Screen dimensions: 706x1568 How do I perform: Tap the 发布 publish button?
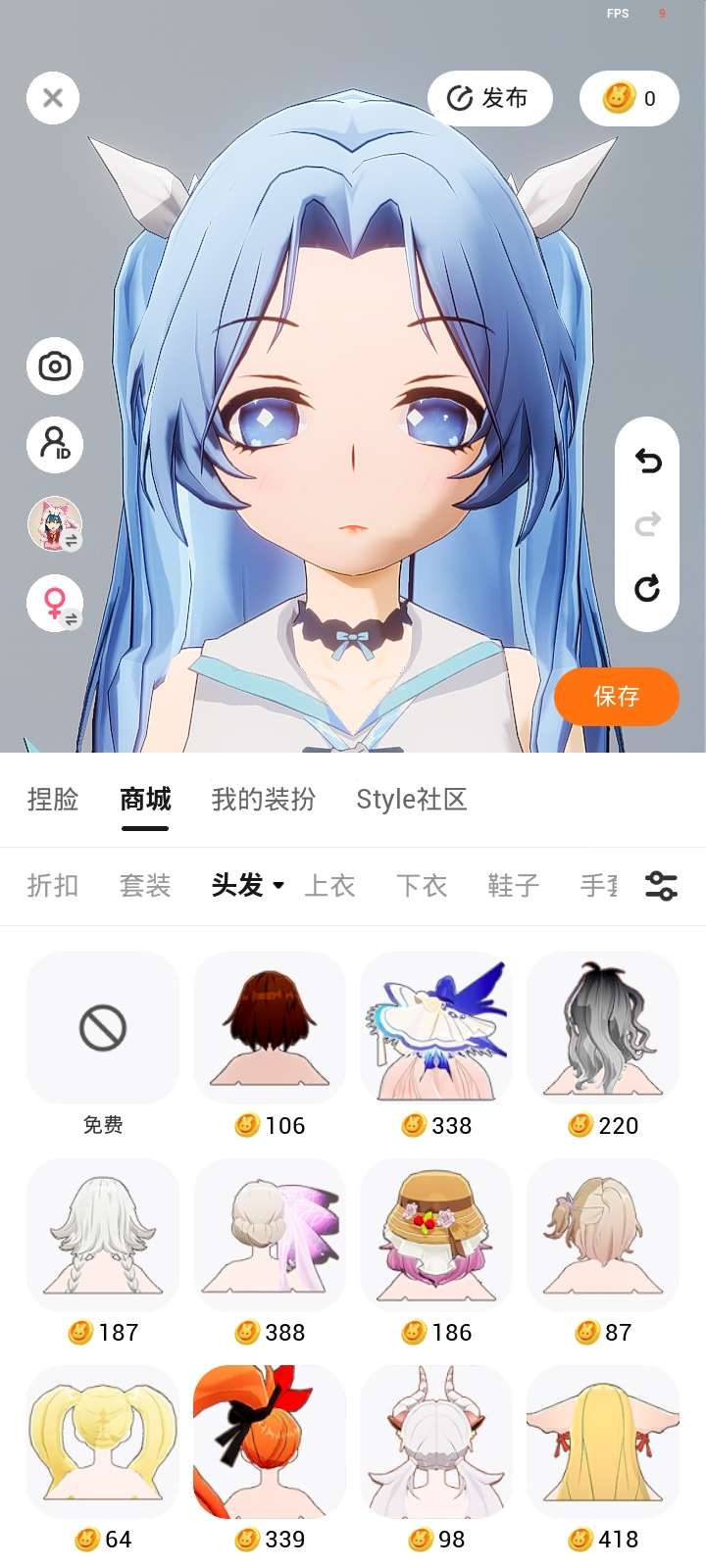489,98
